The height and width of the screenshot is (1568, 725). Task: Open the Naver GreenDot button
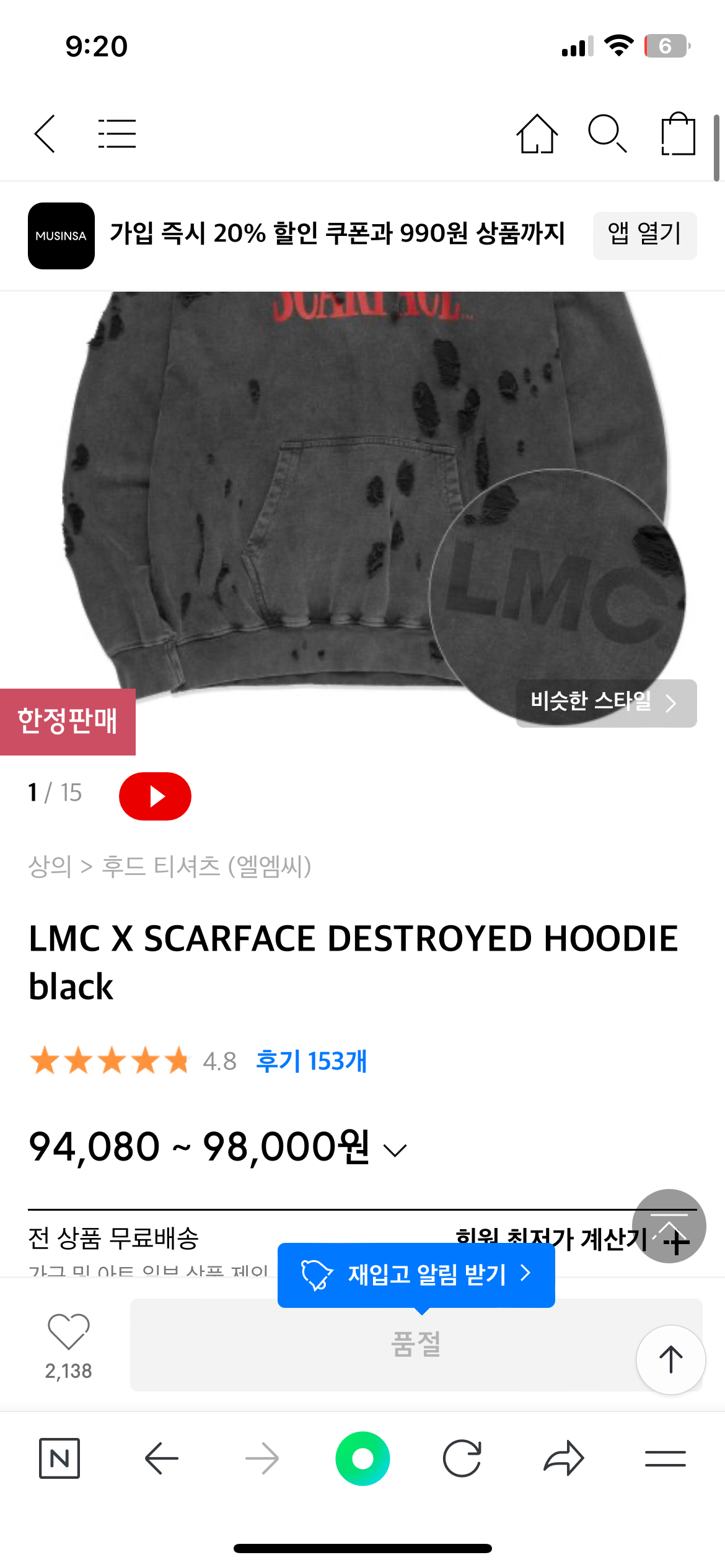[362, 1458]
